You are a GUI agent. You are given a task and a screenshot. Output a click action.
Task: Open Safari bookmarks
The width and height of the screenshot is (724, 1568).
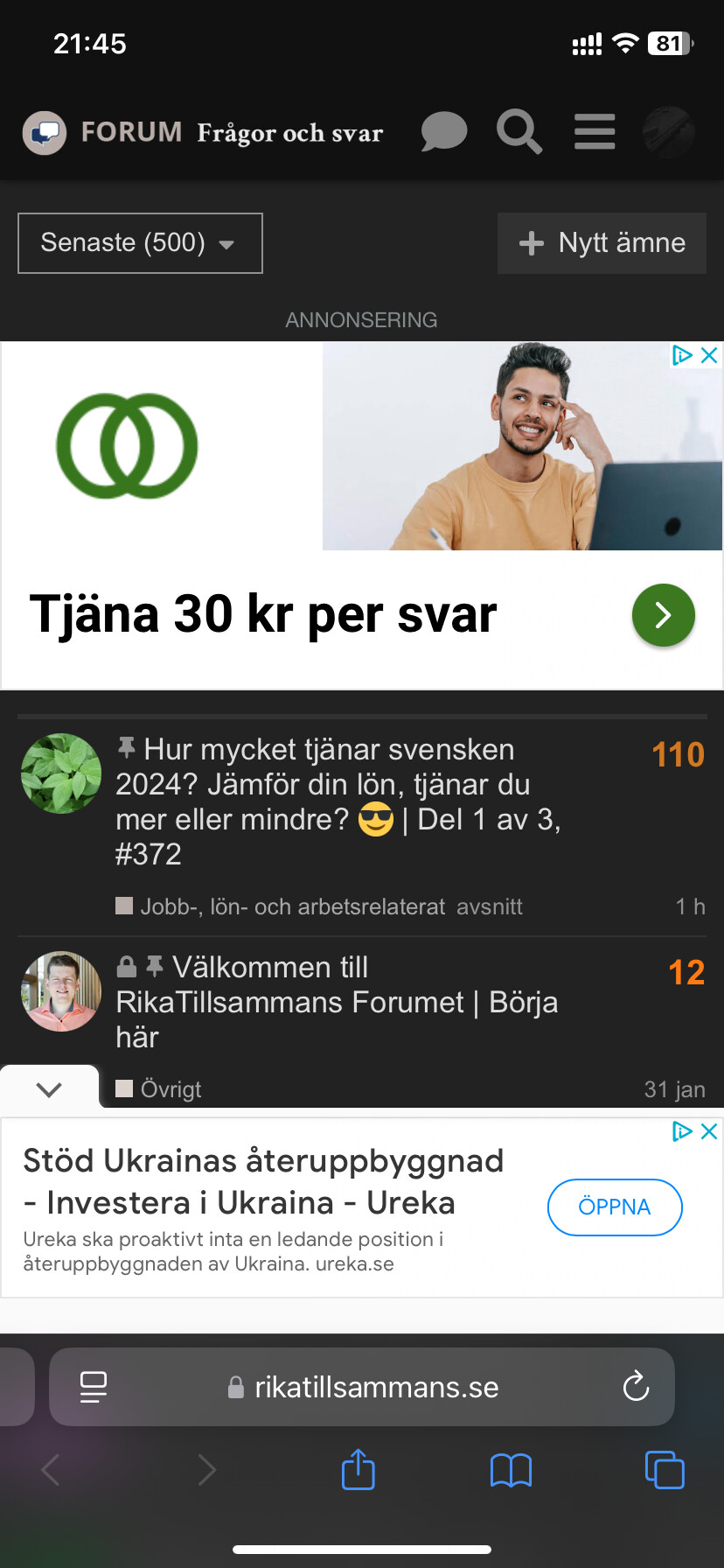(511, 1470)
